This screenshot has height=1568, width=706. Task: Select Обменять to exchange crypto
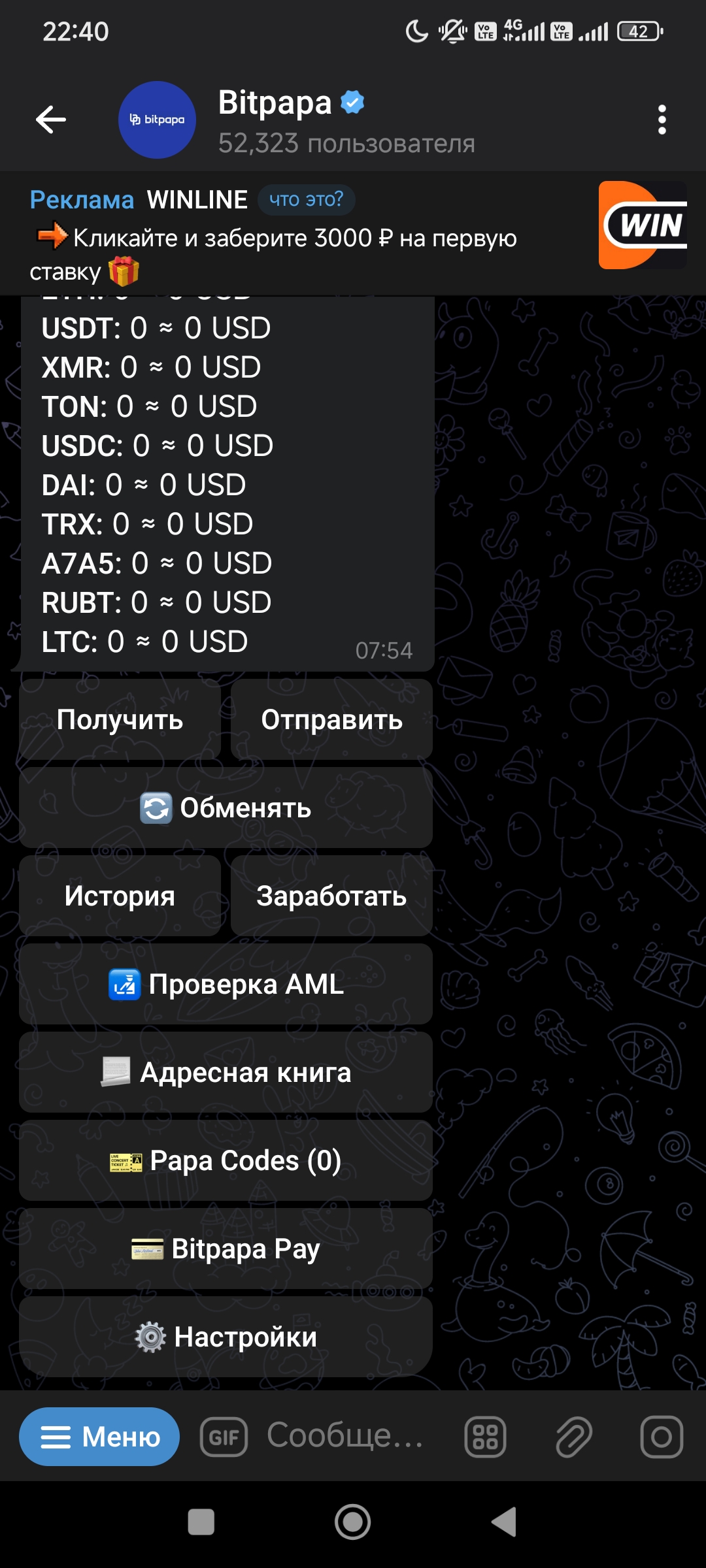point(226,808)
